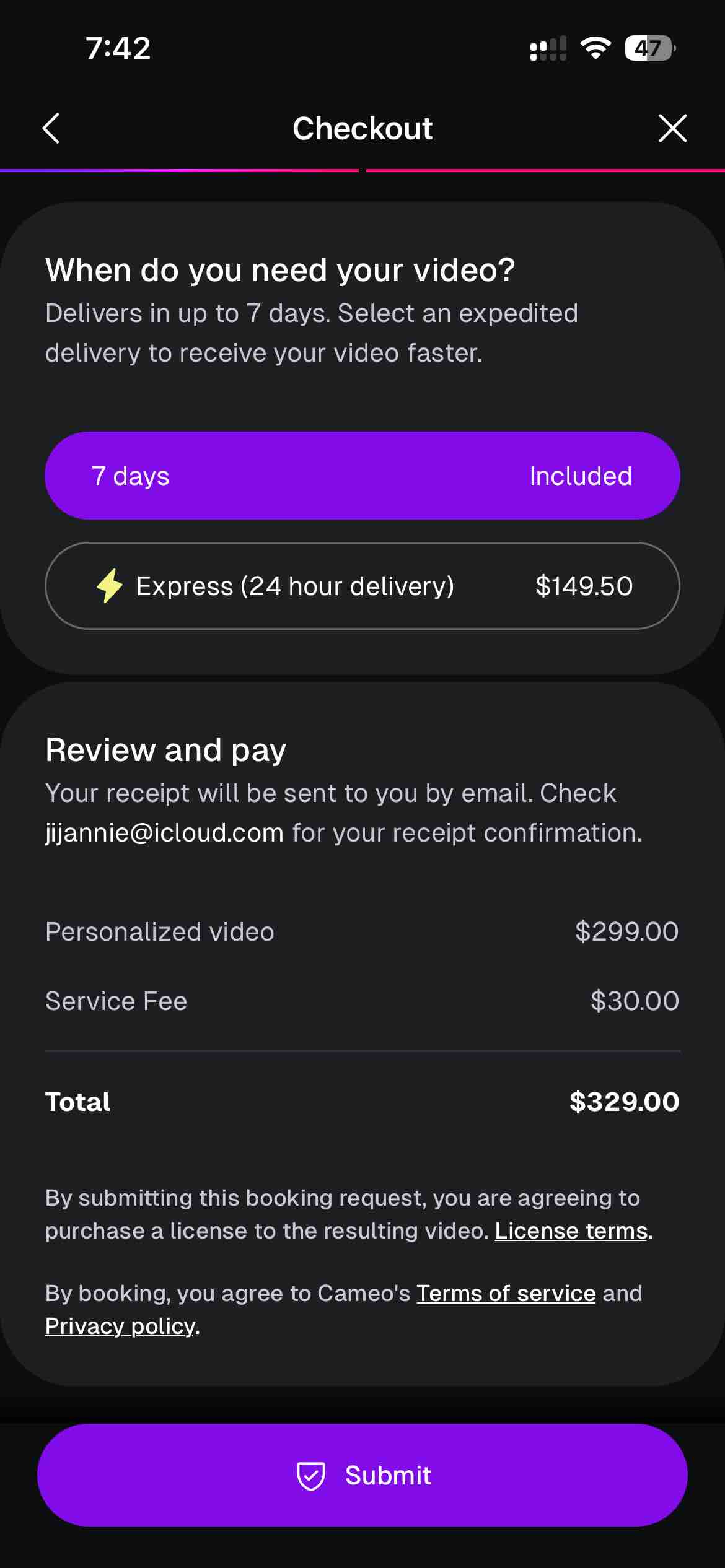725x1568 pixels.
Task: Go back from Checkout
Action: coord(51,128)
